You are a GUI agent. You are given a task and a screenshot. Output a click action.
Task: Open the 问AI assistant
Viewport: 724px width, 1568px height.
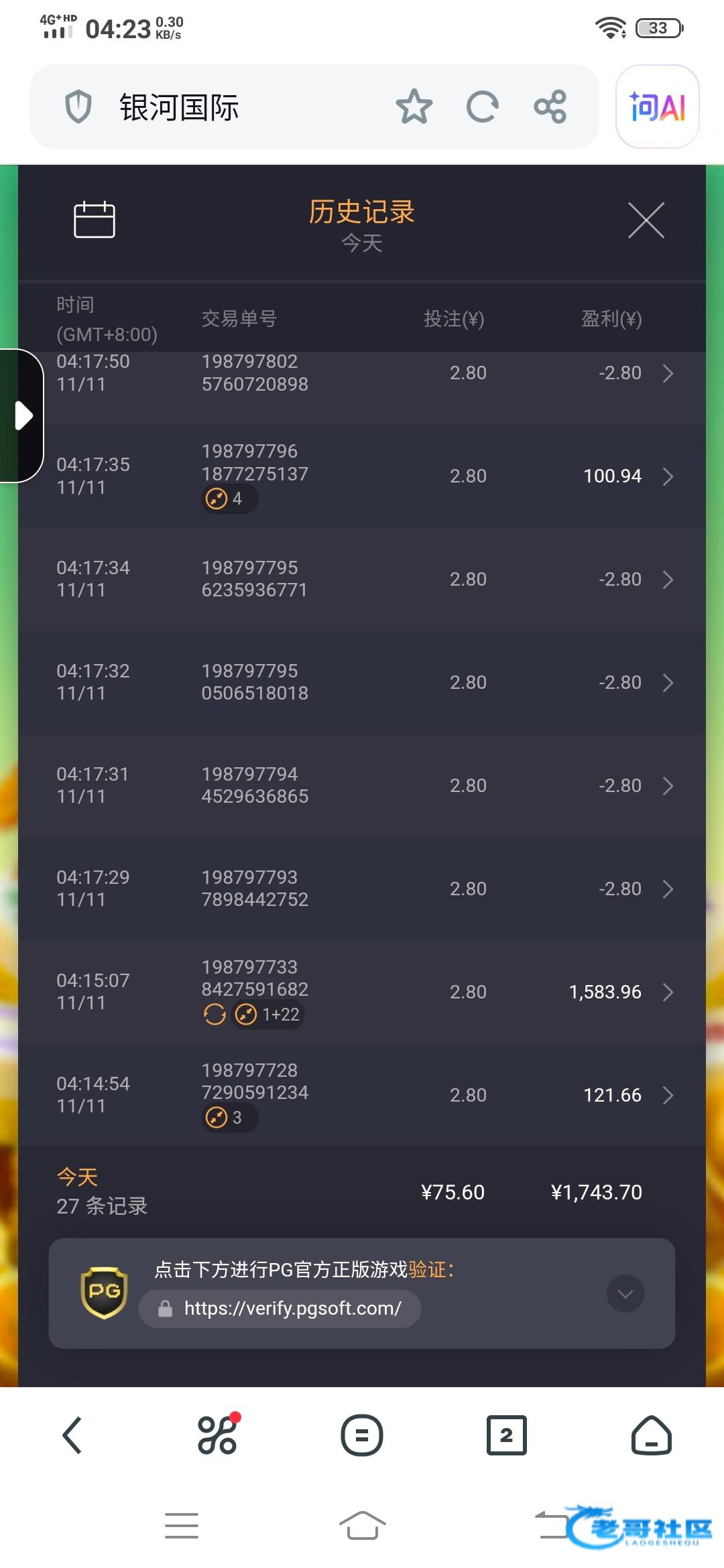[657, 107]
